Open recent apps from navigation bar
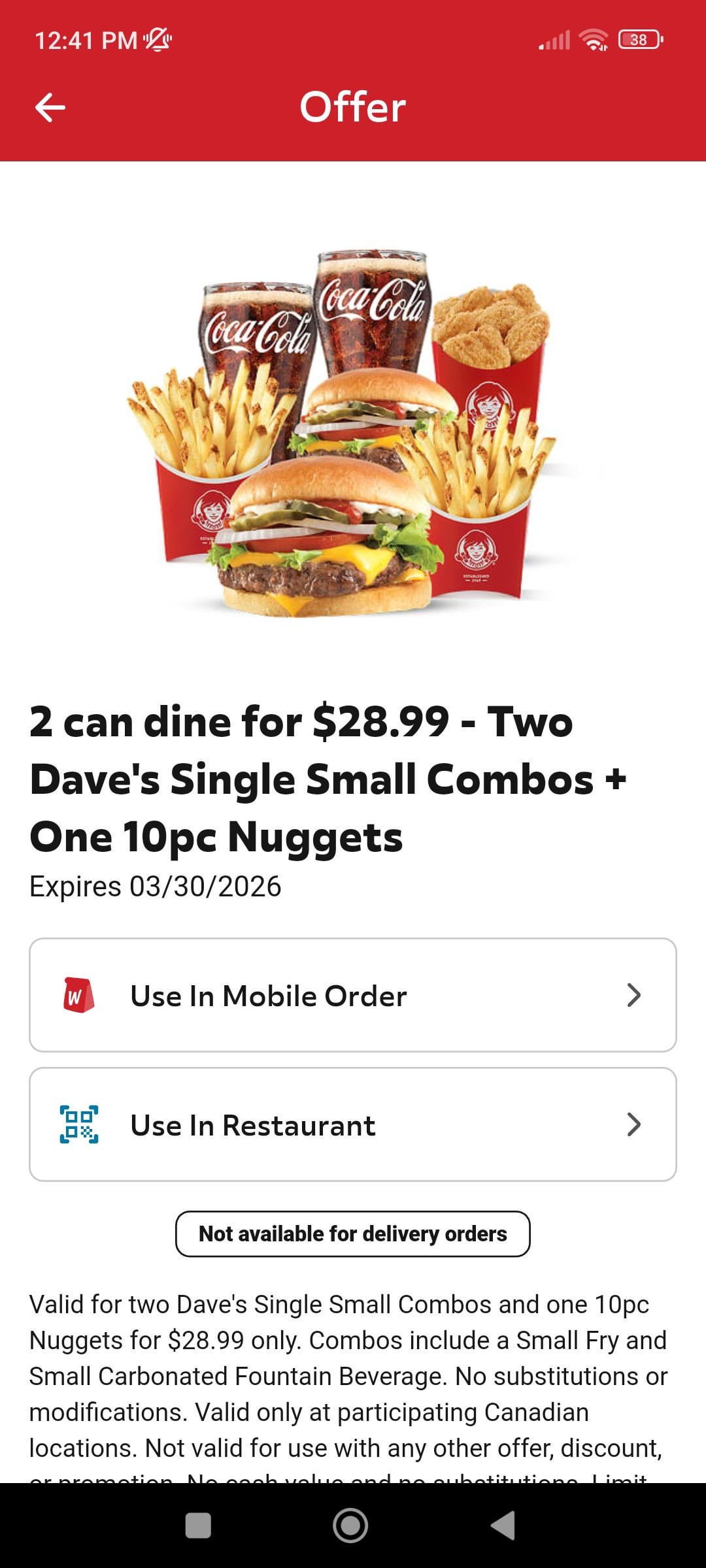The width and height of the screenshot is (706, 1568). tap(198, 1526)
